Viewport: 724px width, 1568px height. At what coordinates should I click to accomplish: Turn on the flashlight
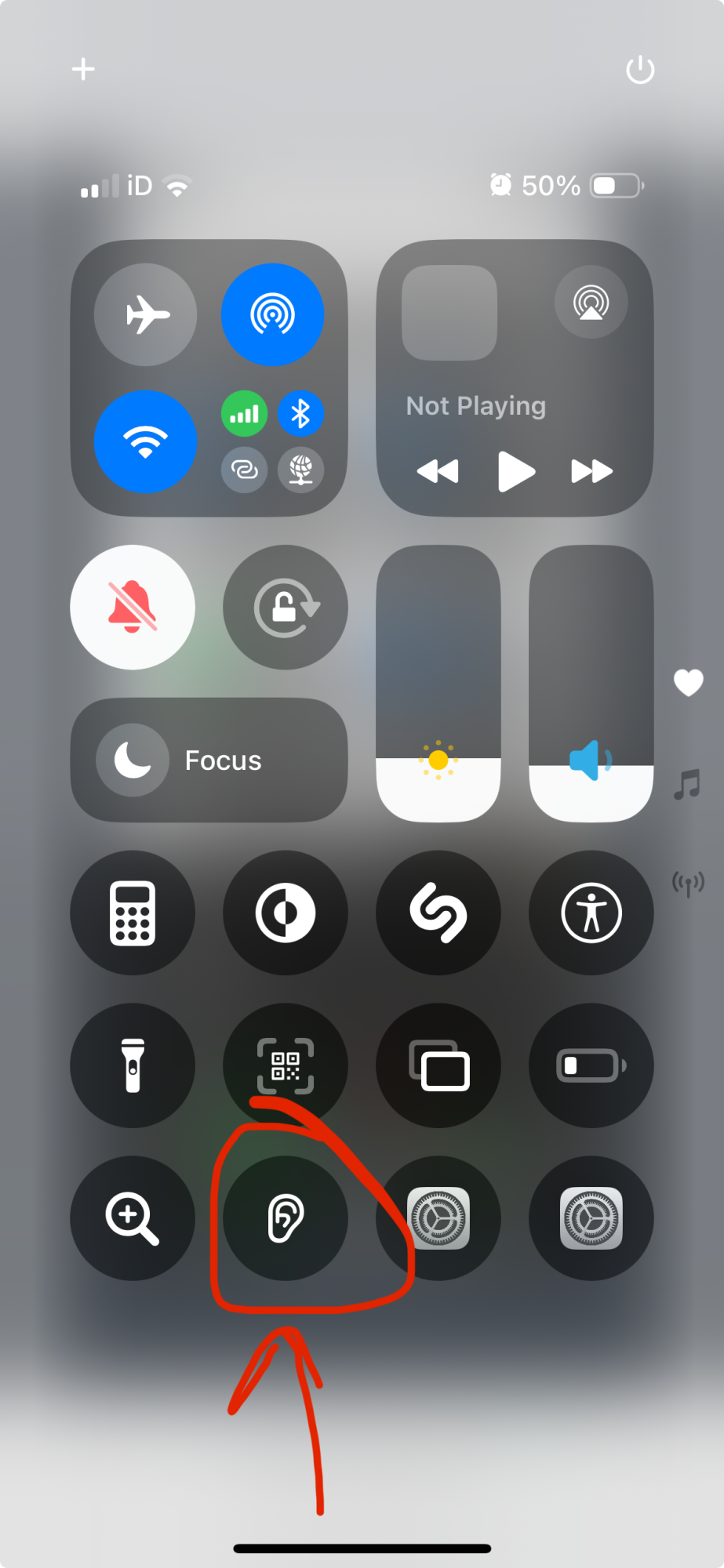pos(133,1065)
